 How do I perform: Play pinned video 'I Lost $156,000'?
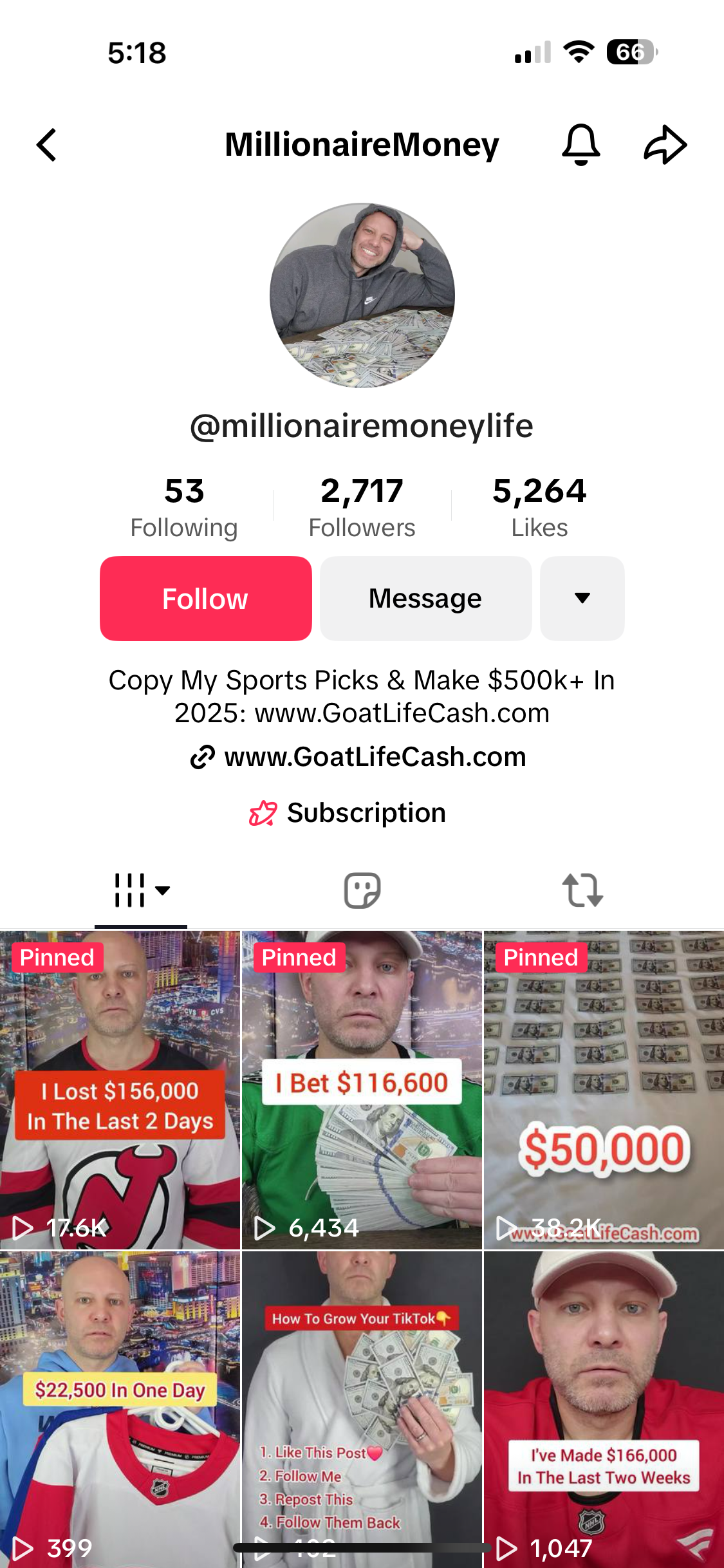point(120,1089)
